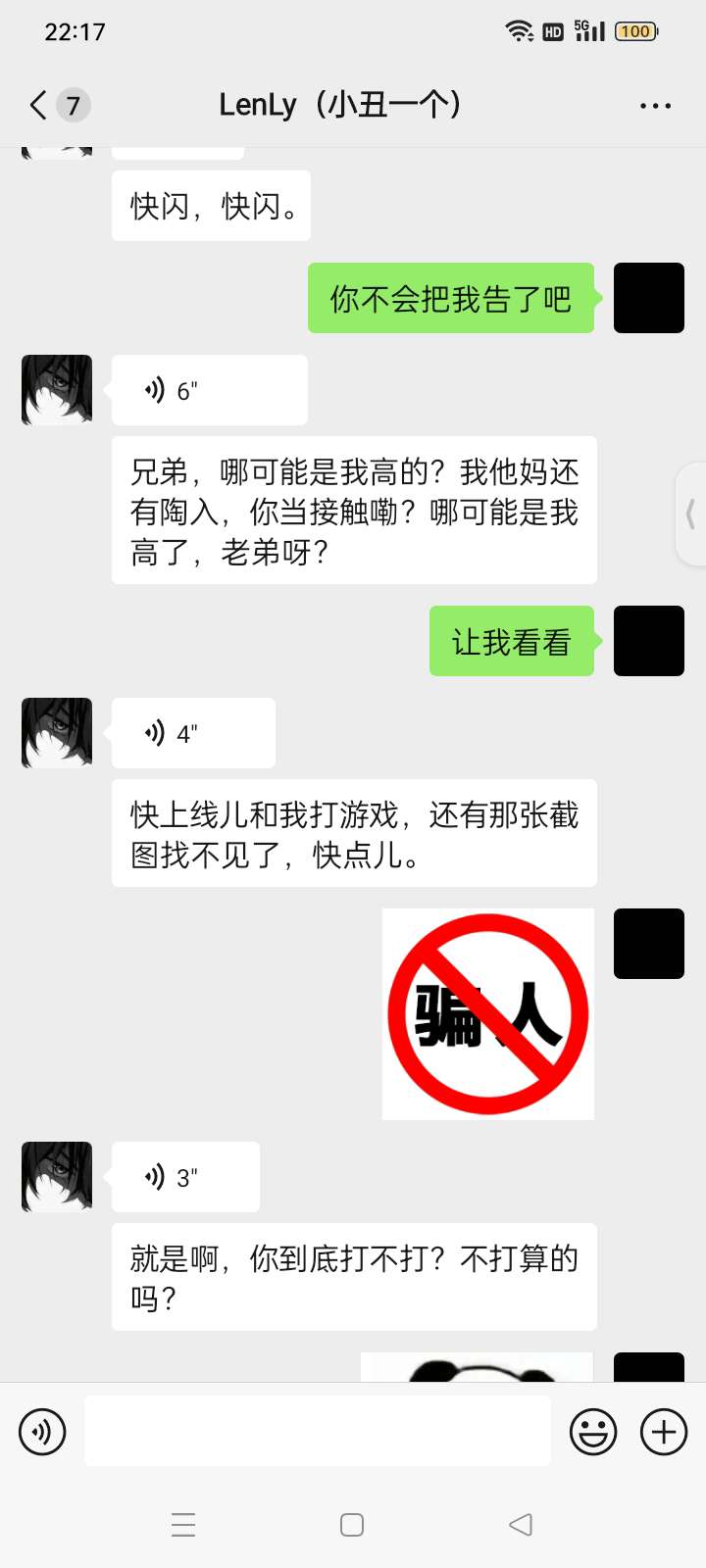The image size is (706, 1568).
Task: Play the 3-second voice message
Action: coord(185,1177)
